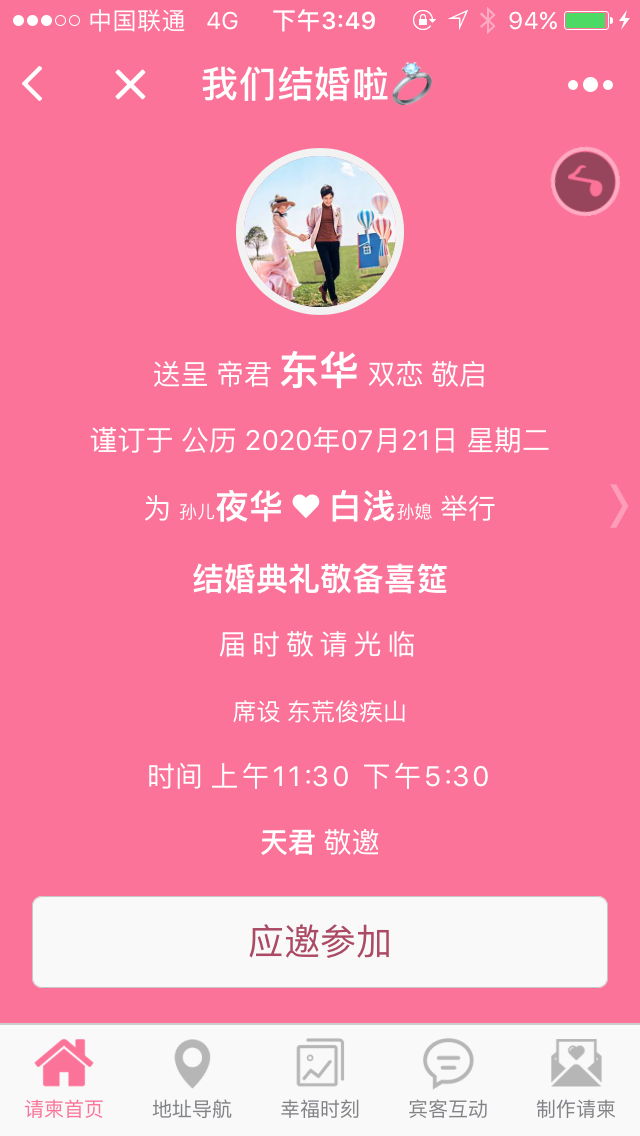Go back using the header arrow
640x1136 pixels.
pyautogui.click(x=33, y=84)
